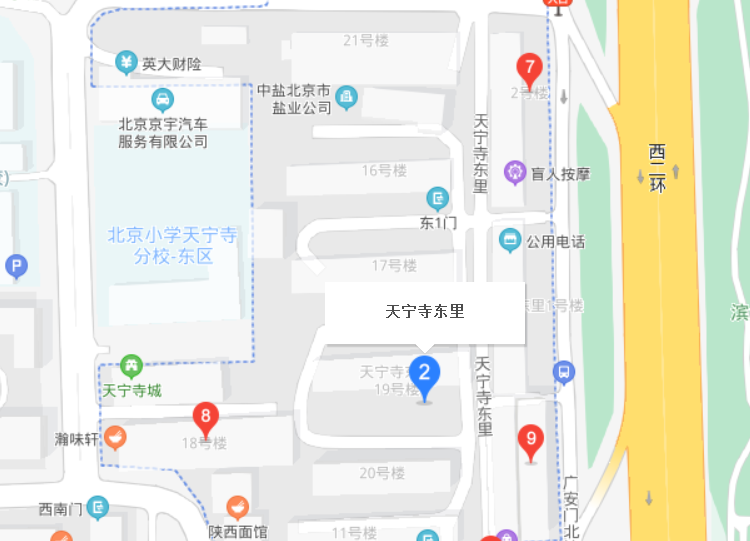Screen dimensions: 750x541
Task: Tap the 盲人按摩 place icon
Action: [x=515, y=173]
